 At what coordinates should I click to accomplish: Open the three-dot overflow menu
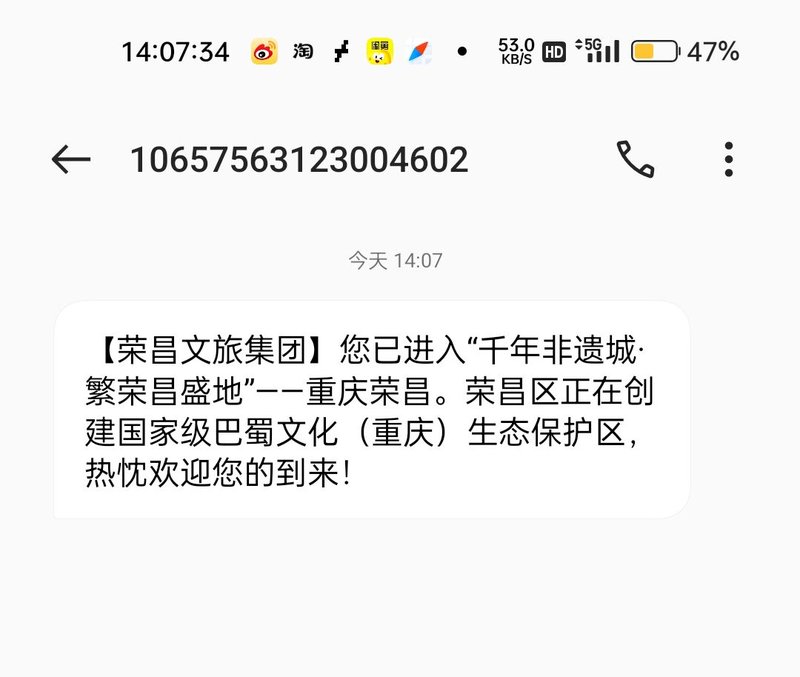(729, 159)
